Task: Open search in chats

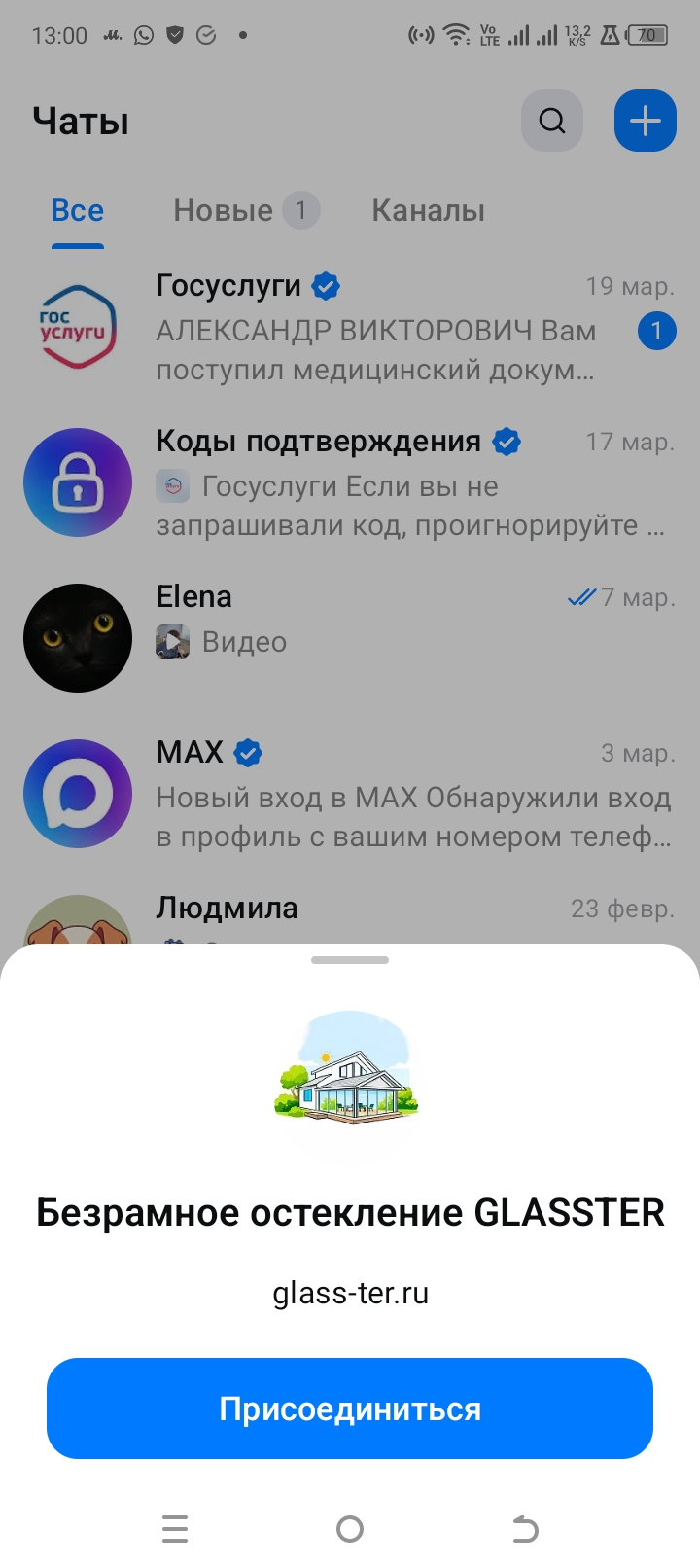Action: tap(552, 122)
